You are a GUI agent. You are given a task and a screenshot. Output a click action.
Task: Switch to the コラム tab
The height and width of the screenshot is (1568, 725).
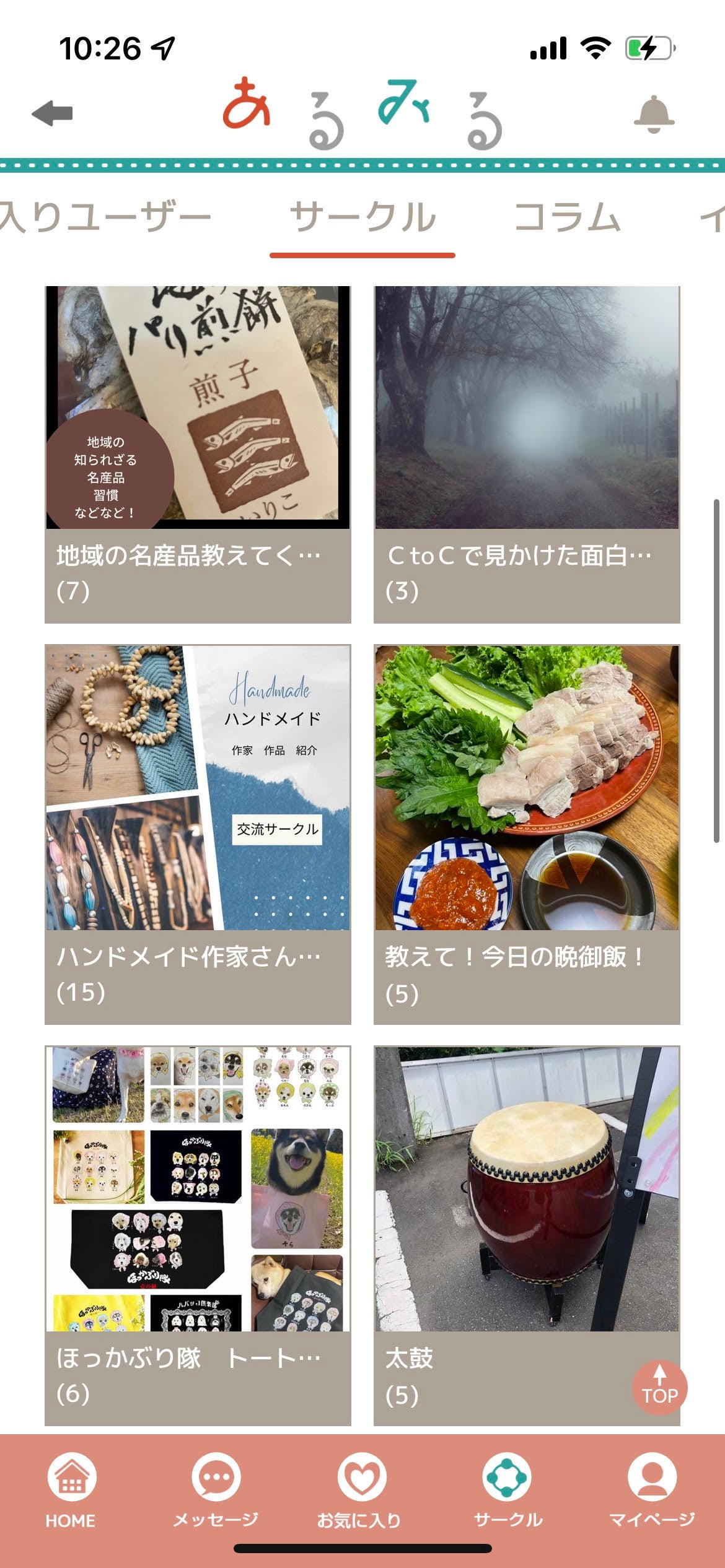click(x=567, y=217)
